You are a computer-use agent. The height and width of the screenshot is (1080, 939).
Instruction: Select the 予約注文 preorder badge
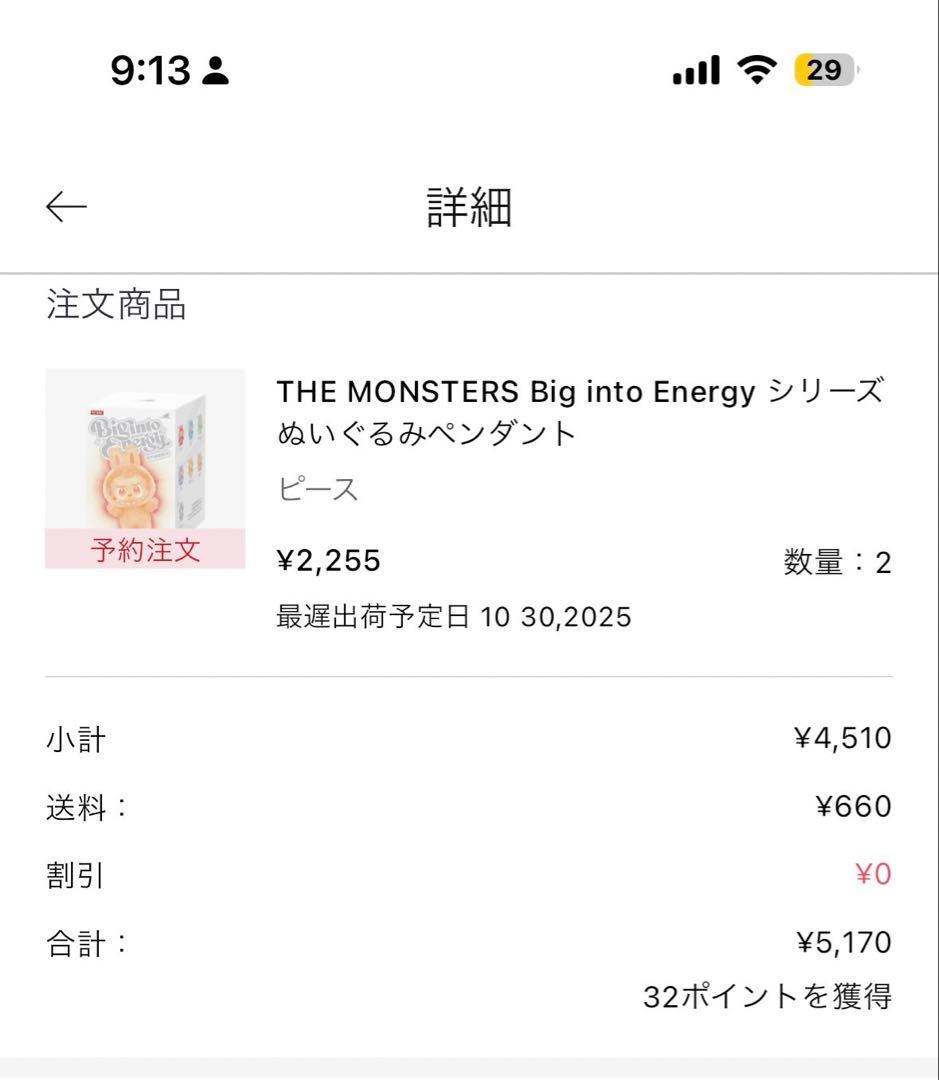point(147,549)
